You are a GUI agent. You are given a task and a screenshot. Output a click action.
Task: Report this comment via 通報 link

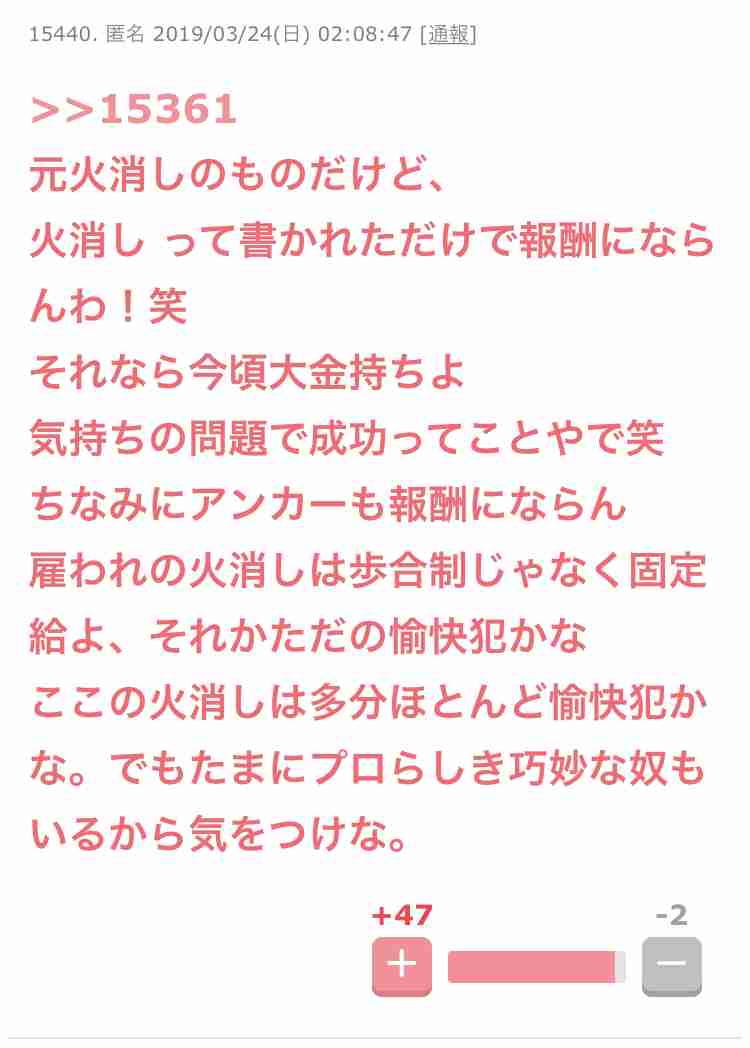click(449, 35)
